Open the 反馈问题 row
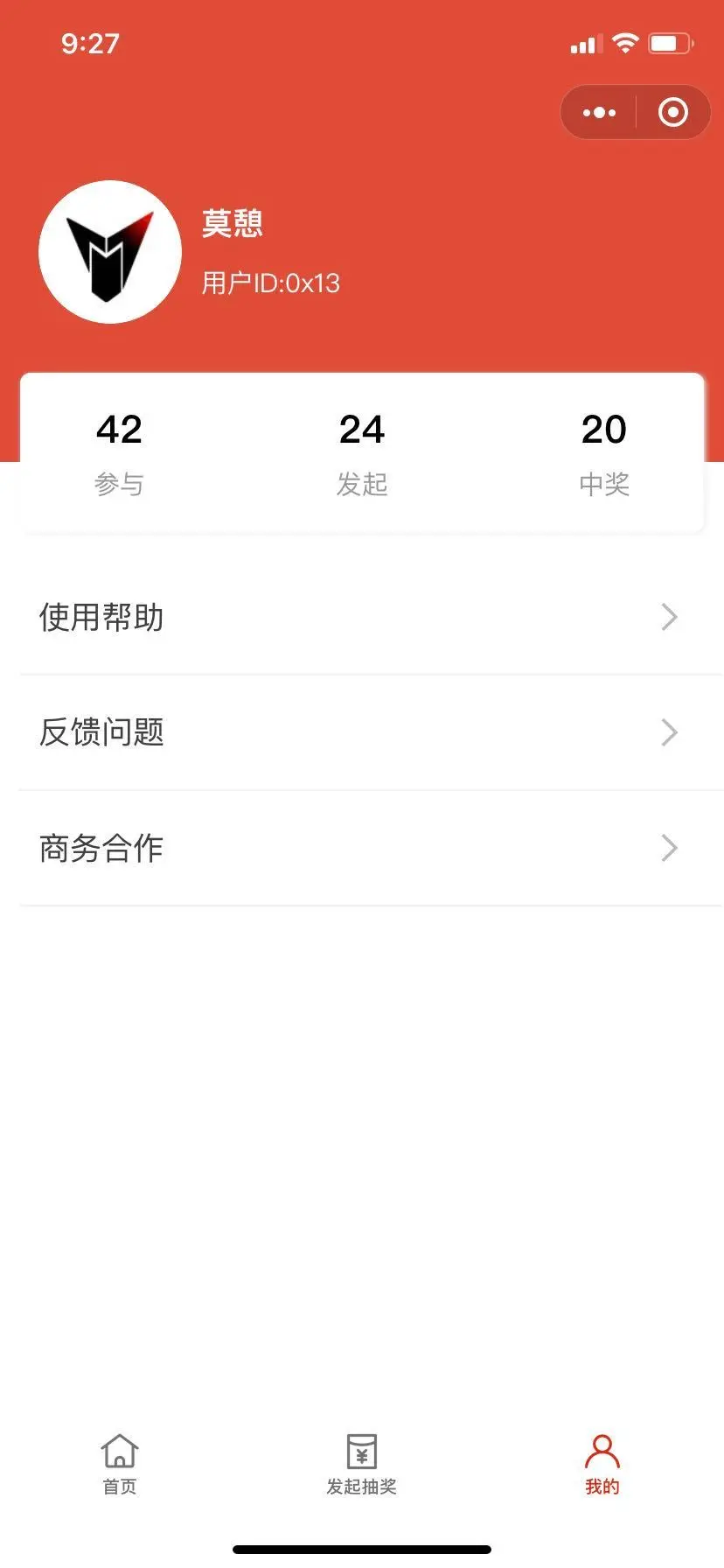724x1568 pixels. click(x=362, y=732)
